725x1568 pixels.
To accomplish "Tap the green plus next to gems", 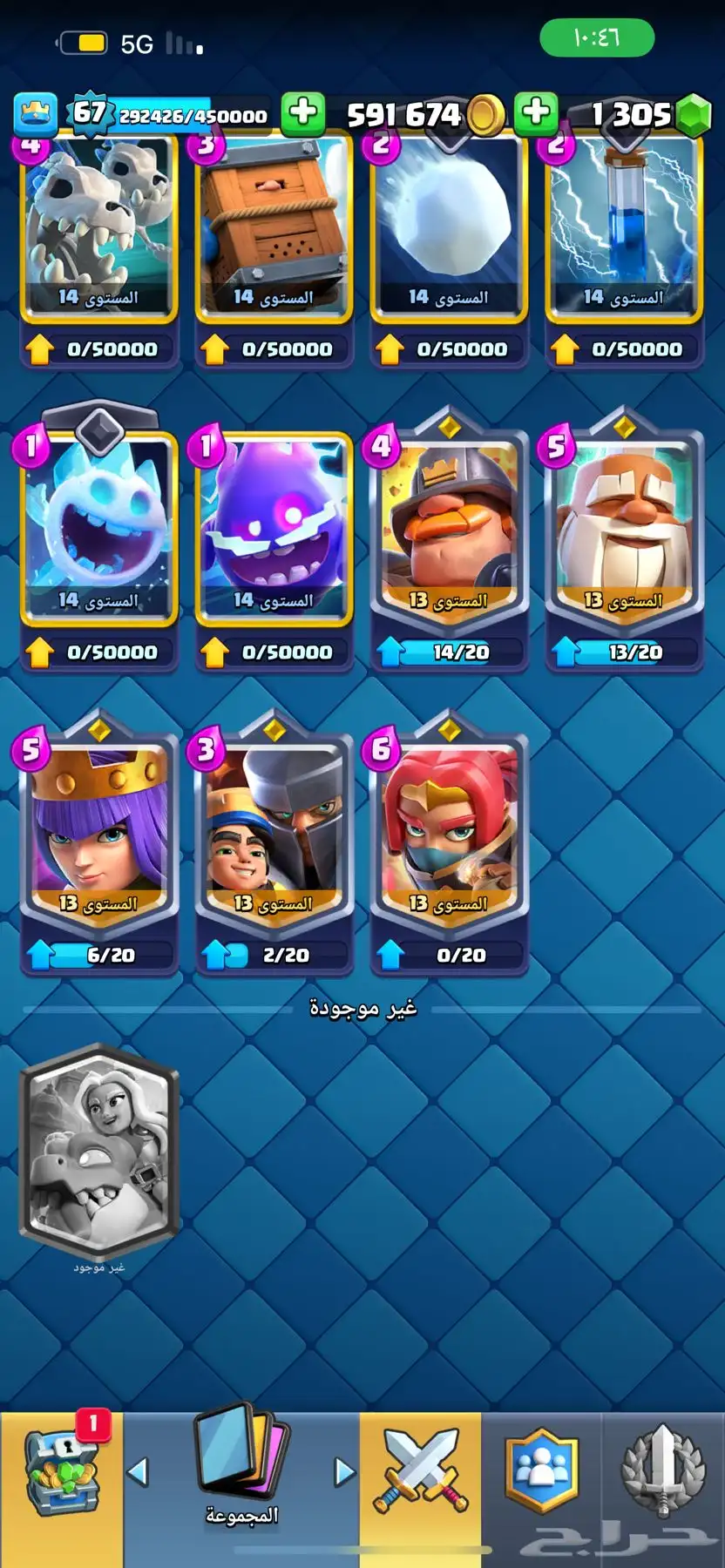I will pyautogui.click(x=536, y=113).
